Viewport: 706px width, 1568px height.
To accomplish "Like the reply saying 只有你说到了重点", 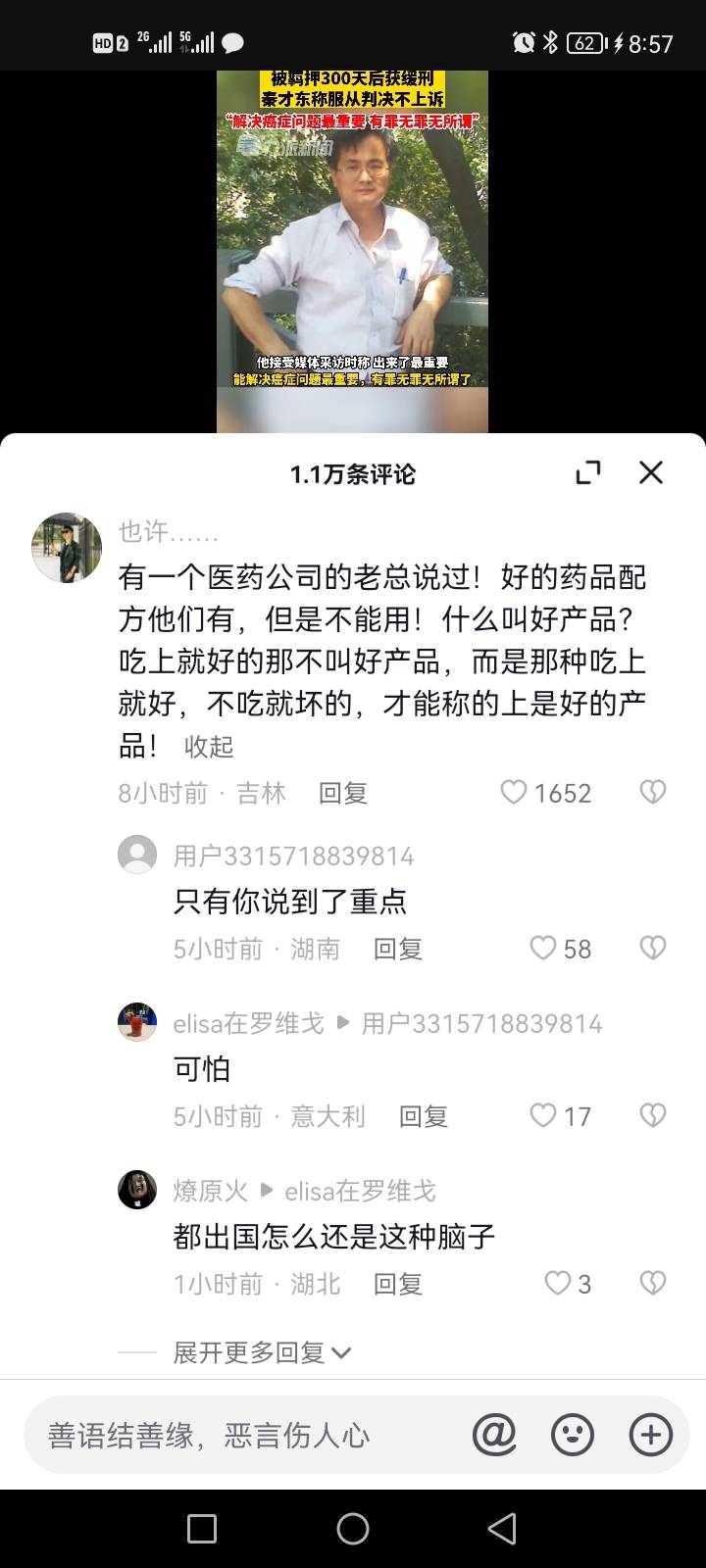I will (542, 948).
